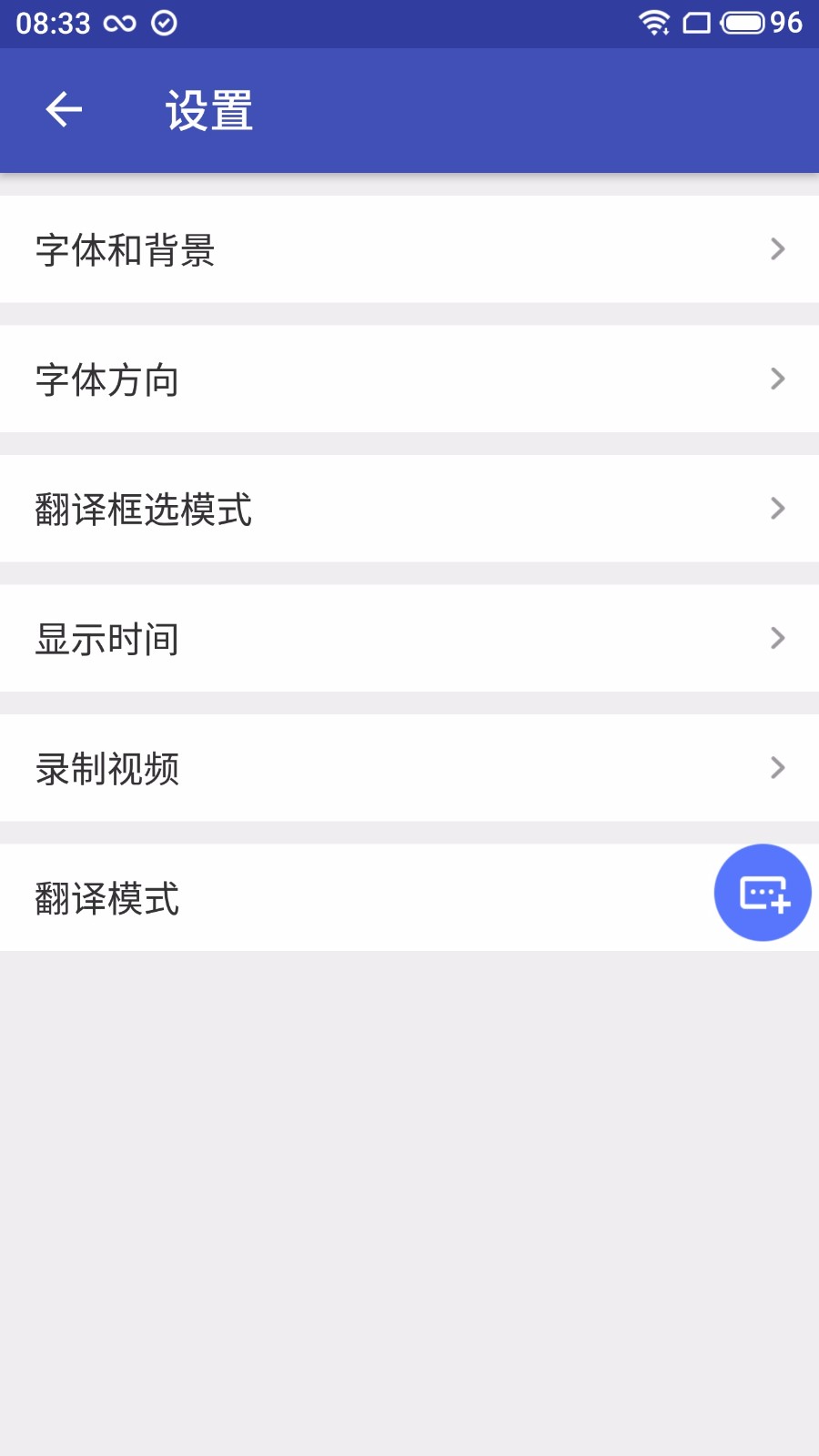The height and width of the screenshot is (1456, 819).
Task: Tap the checkmark badge in the status bar
Action: coord(164,23)
